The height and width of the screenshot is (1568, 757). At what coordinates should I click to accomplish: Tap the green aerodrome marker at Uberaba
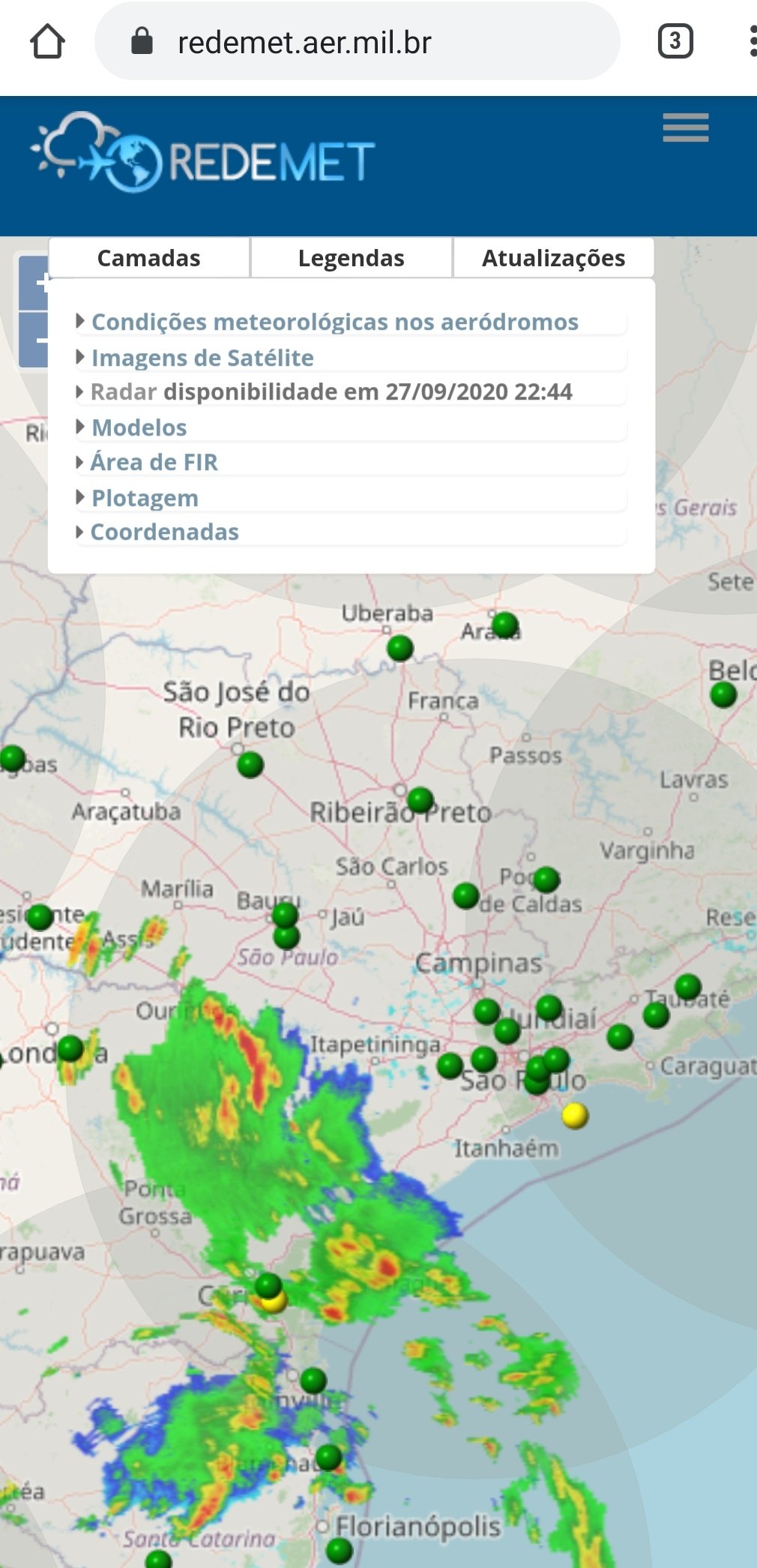tap(400, 647)
